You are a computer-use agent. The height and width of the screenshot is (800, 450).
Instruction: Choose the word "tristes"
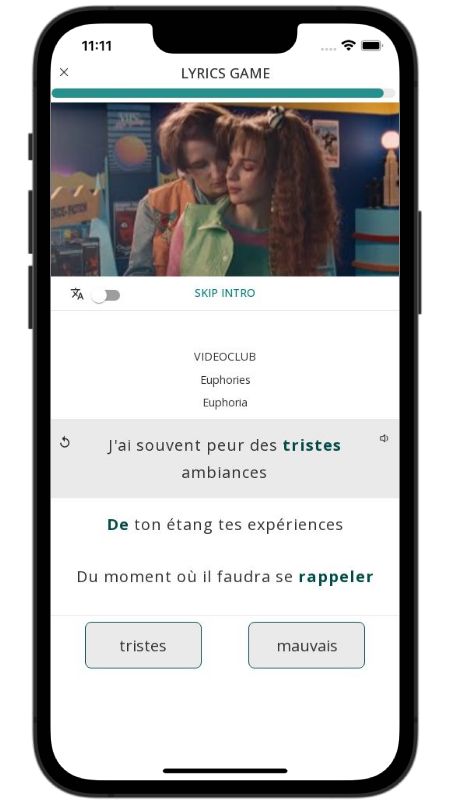pos(143,645)
